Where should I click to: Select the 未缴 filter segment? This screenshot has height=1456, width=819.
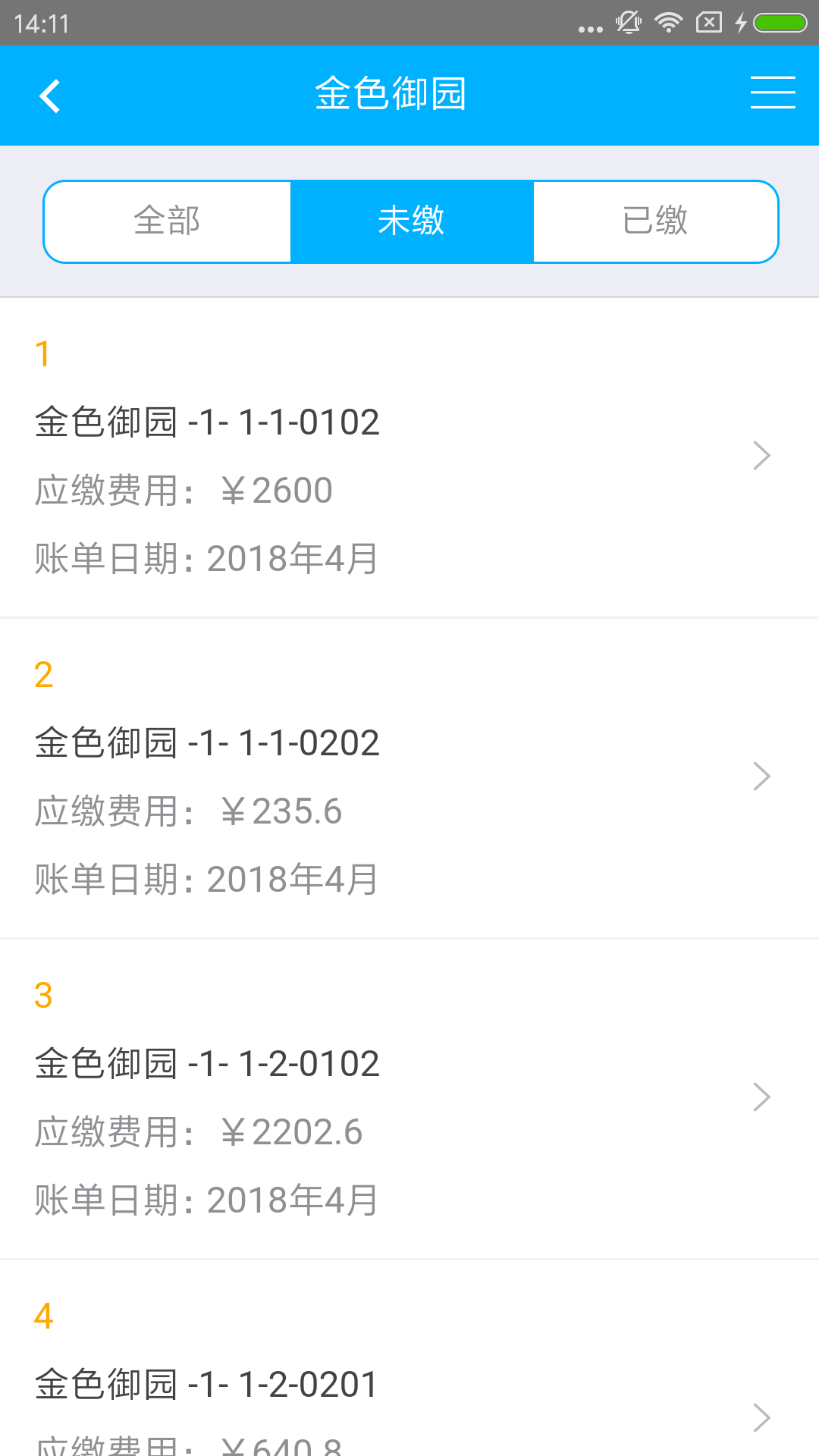point(410,221)
